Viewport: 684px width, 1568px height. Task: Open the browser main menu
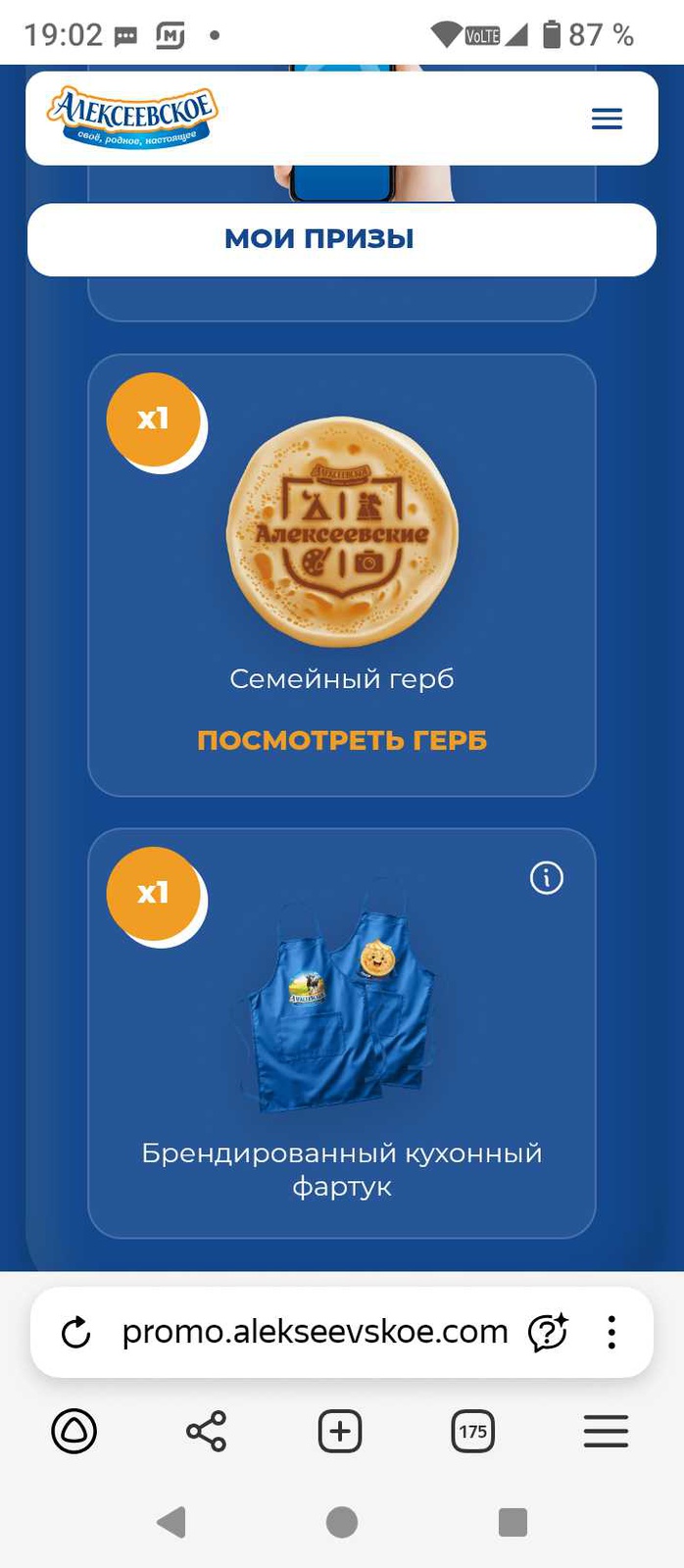606,1432
